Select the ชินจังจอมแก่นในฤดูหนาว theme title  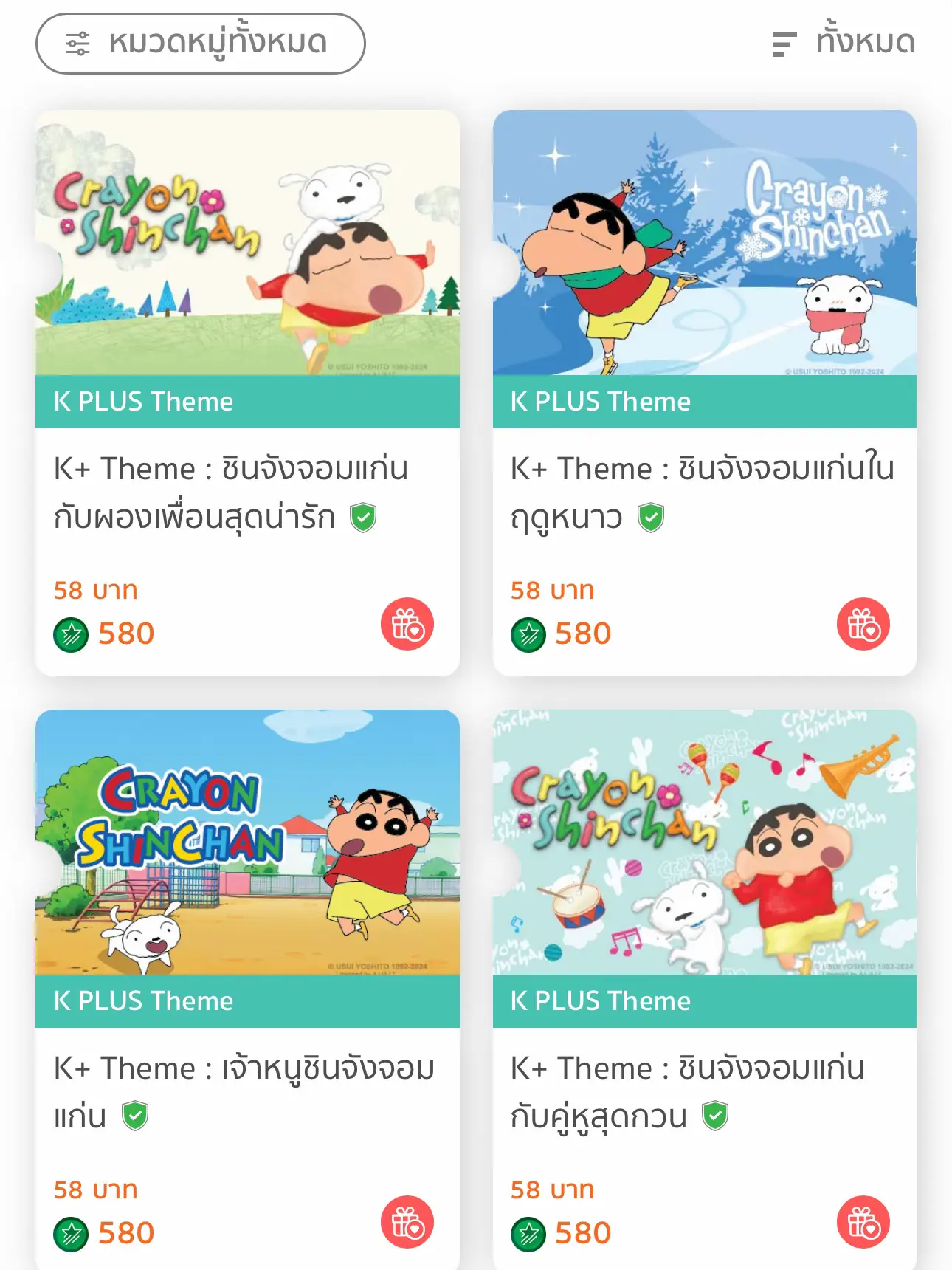(701, 491)
